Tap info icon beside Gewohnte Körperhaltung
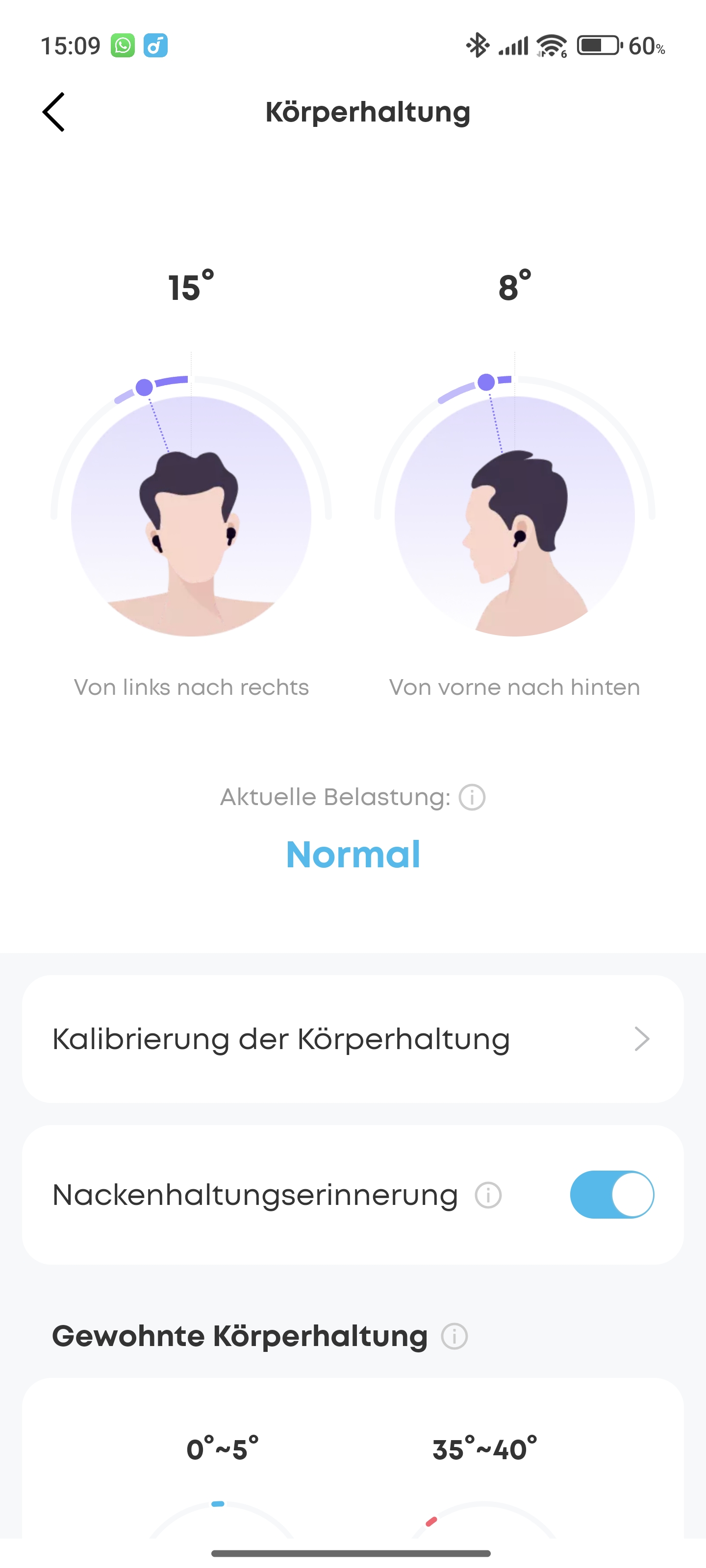The height and width of the screenshot is (1568, 706). (454, 1337)
